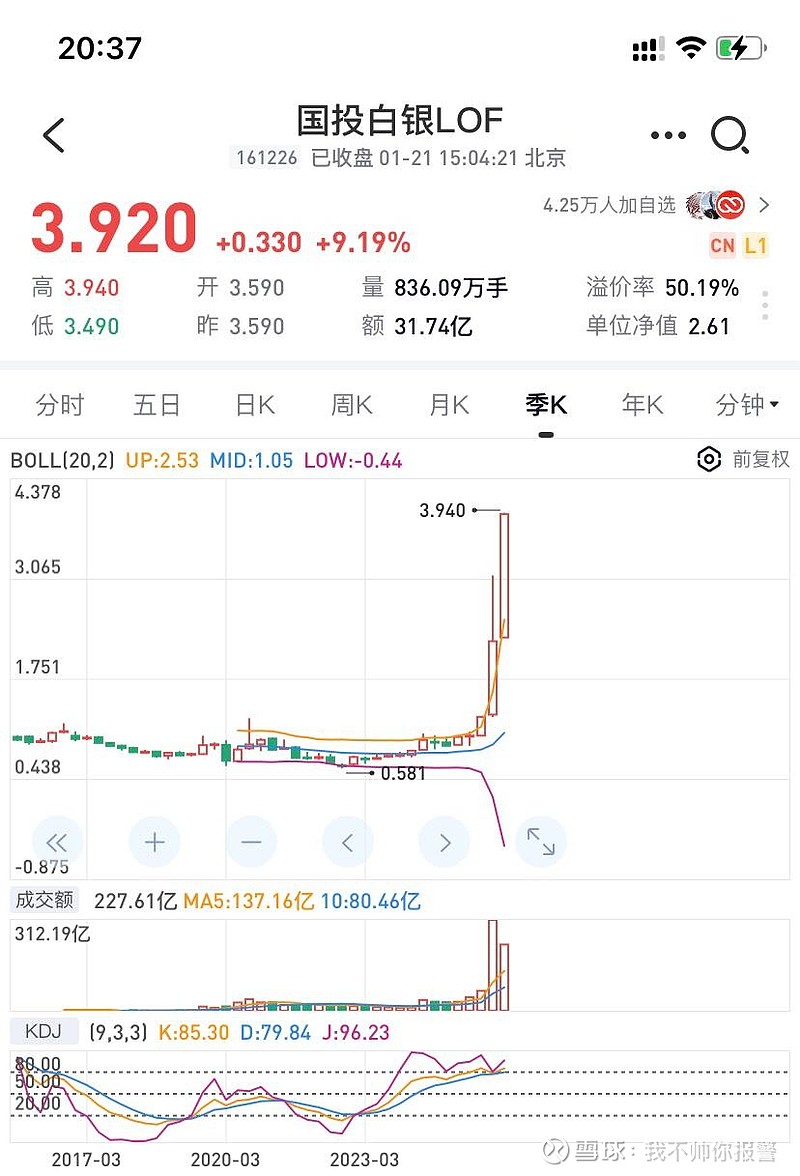Switch to the 月K chart tab
This screenshot has width=800, height=1176.
point(448,405)
